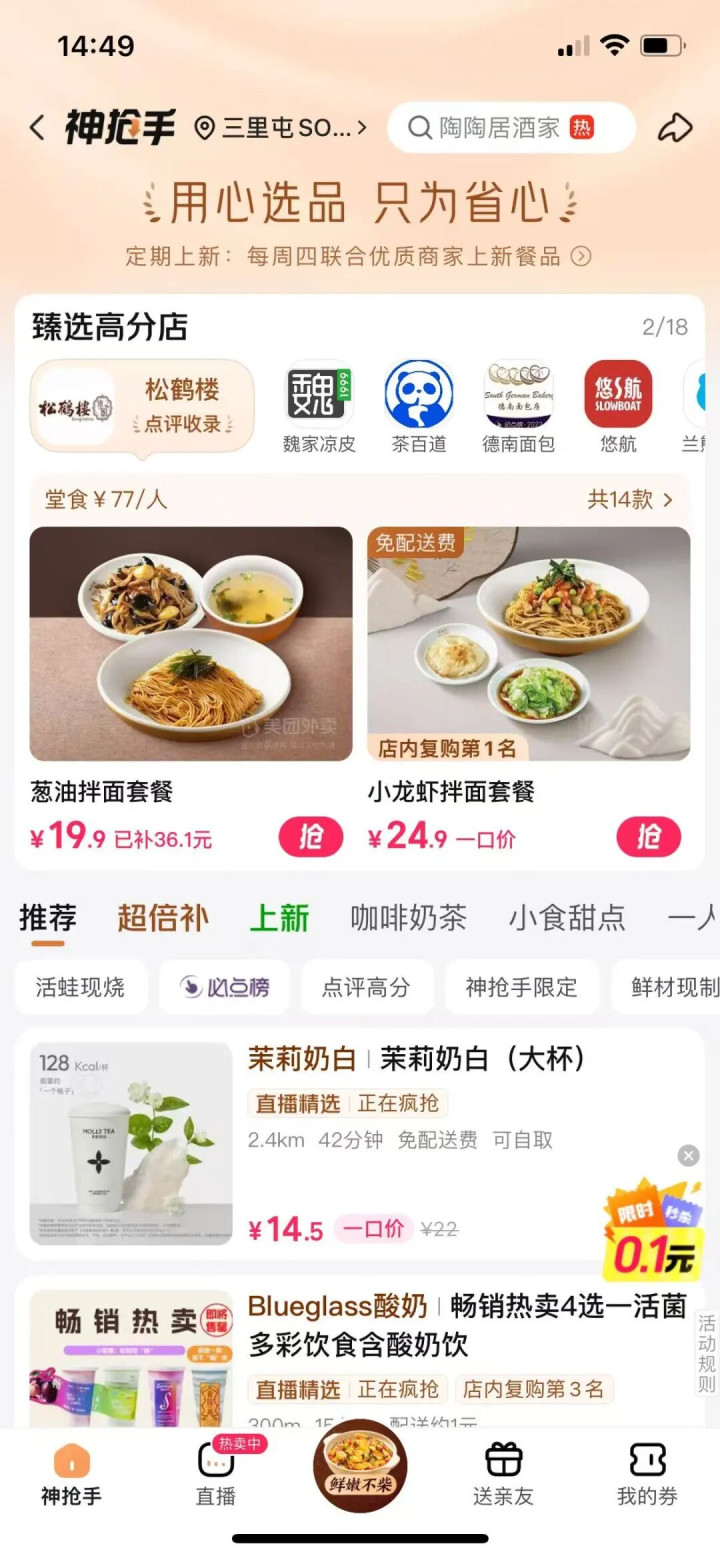Switch to the 上新 tab
The width and height of the screenshot is (720, 1558).
(279, 918)
